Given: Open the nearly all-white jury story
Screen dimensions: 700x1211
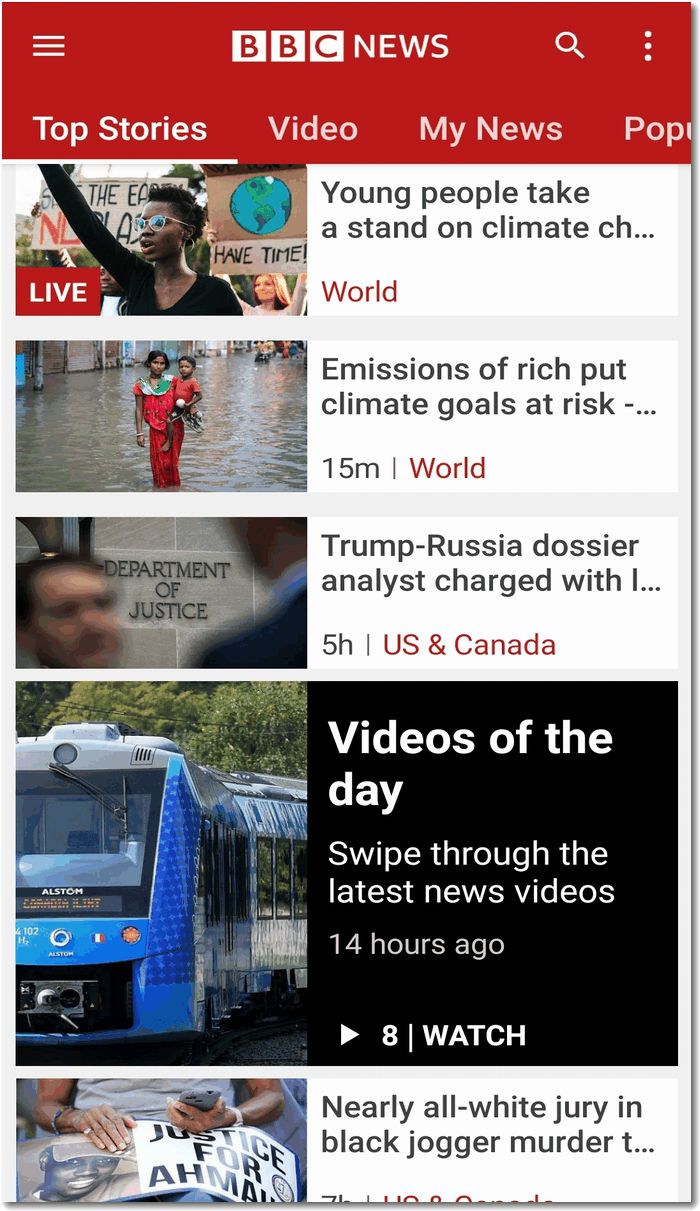Looking at the screenshot, I should 488,1125.
